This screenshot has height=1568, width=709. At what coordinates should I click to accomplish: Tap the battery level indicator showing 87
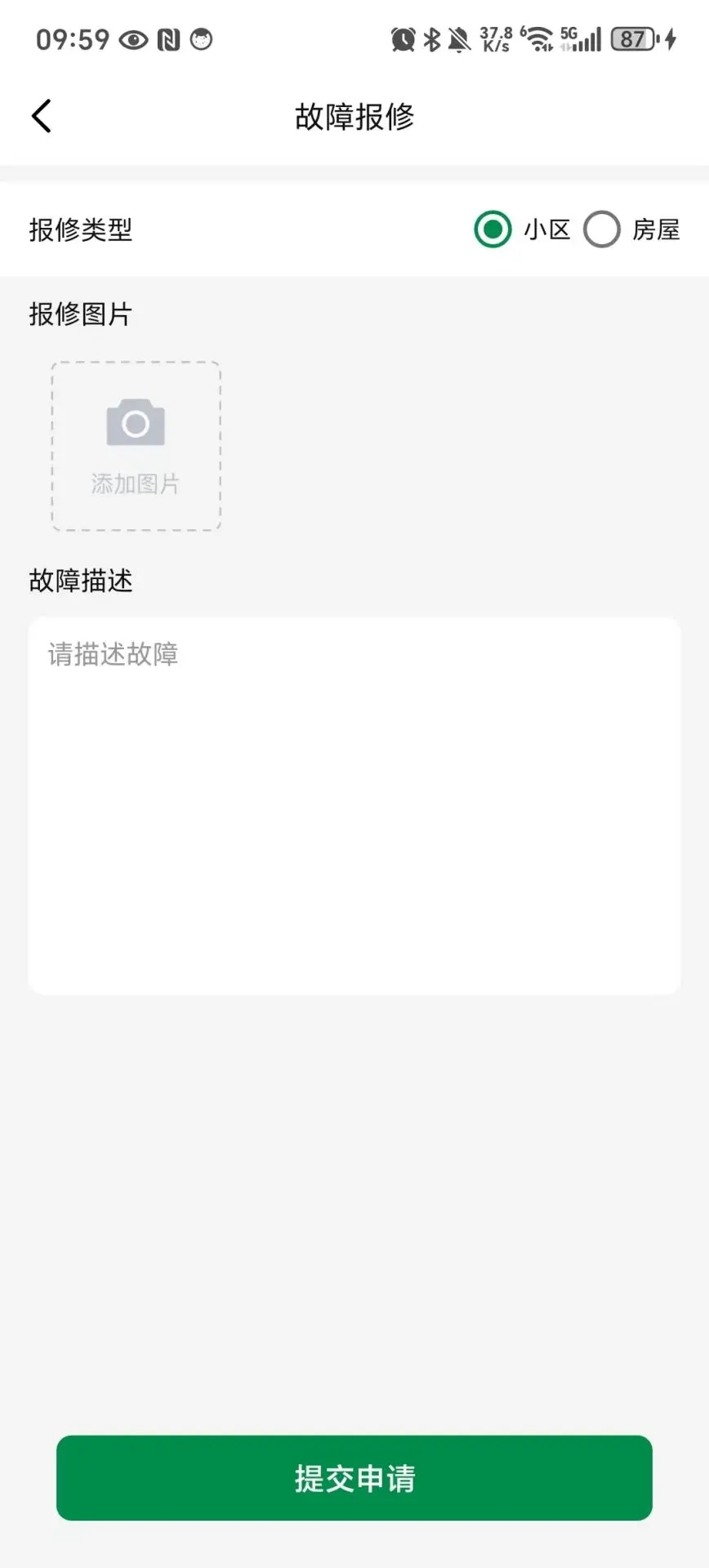pyautogui.click(x=633, y=38)
